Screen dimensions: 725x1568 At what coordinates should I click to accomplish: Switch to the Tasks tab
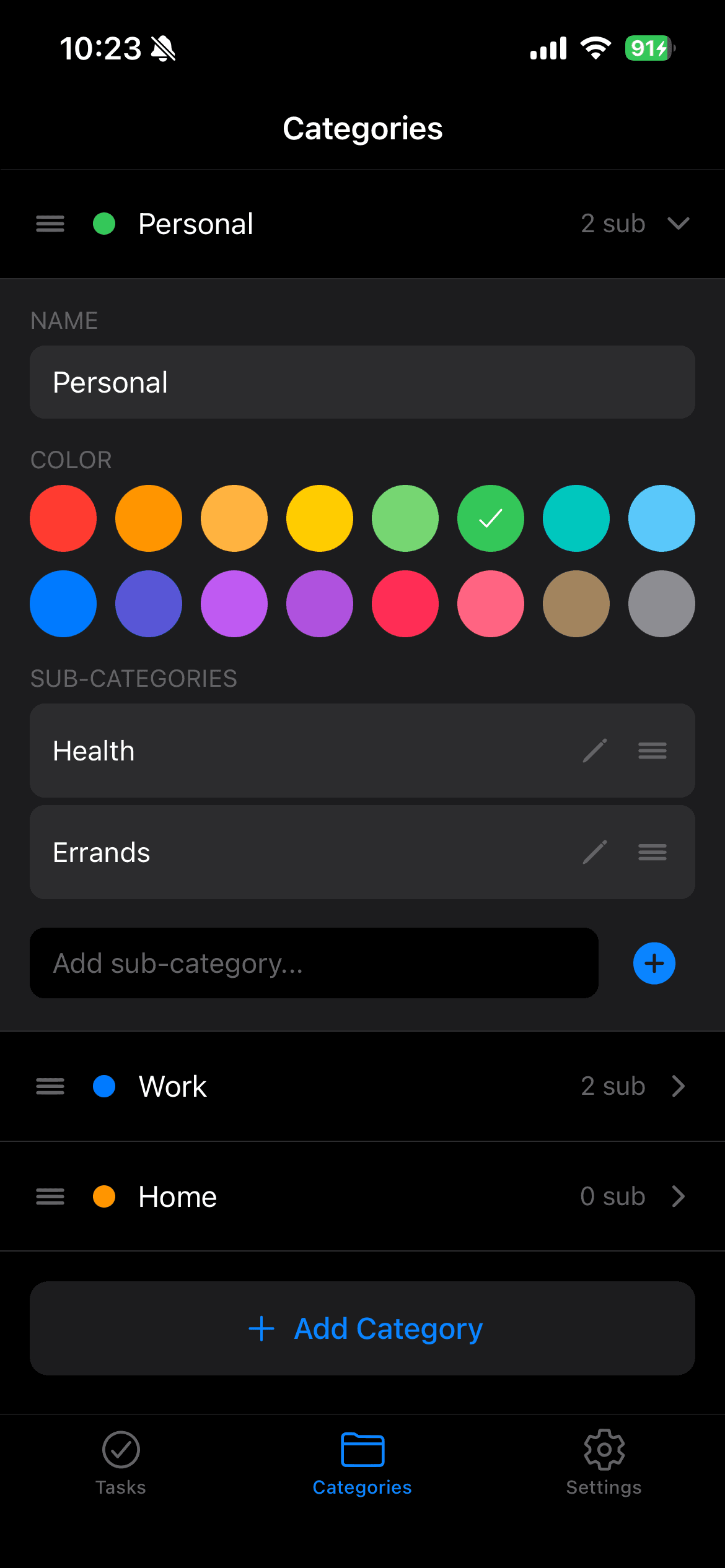point(120,1468)
